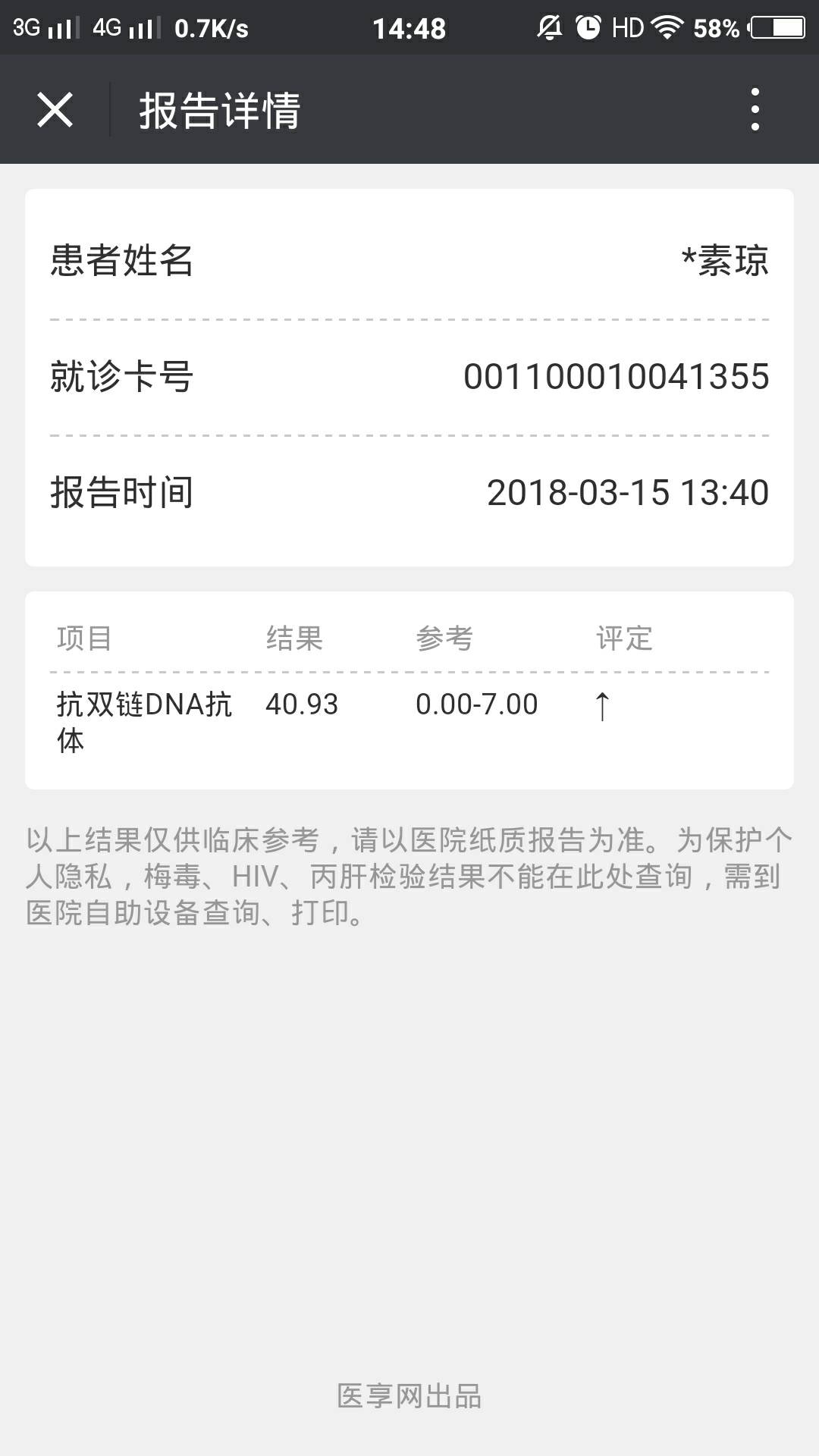
Task: Tap the 项目 column header
Action: pyautogui.click(x=86, y=639)
